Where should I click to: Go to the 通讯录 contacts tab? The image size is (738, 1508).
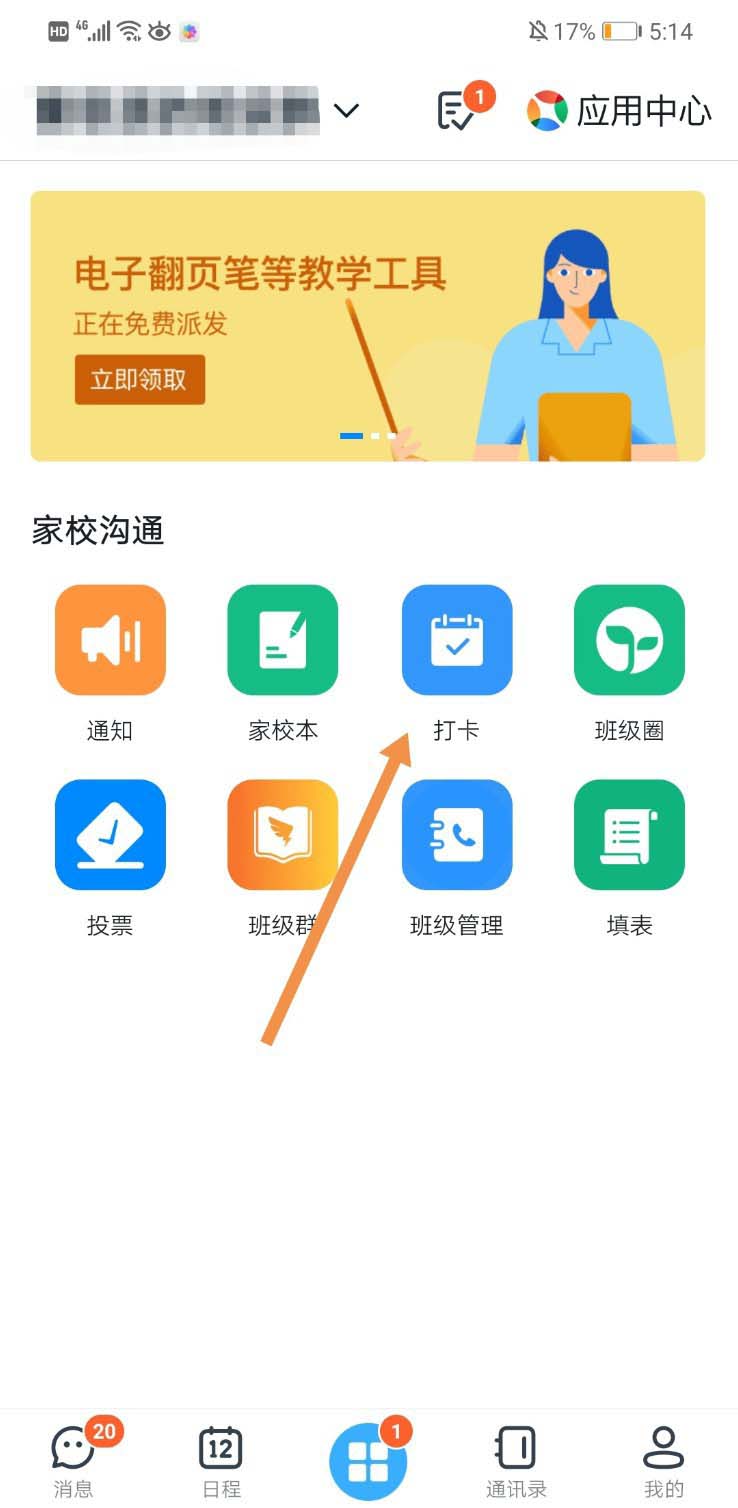[x=516, y=1459]
